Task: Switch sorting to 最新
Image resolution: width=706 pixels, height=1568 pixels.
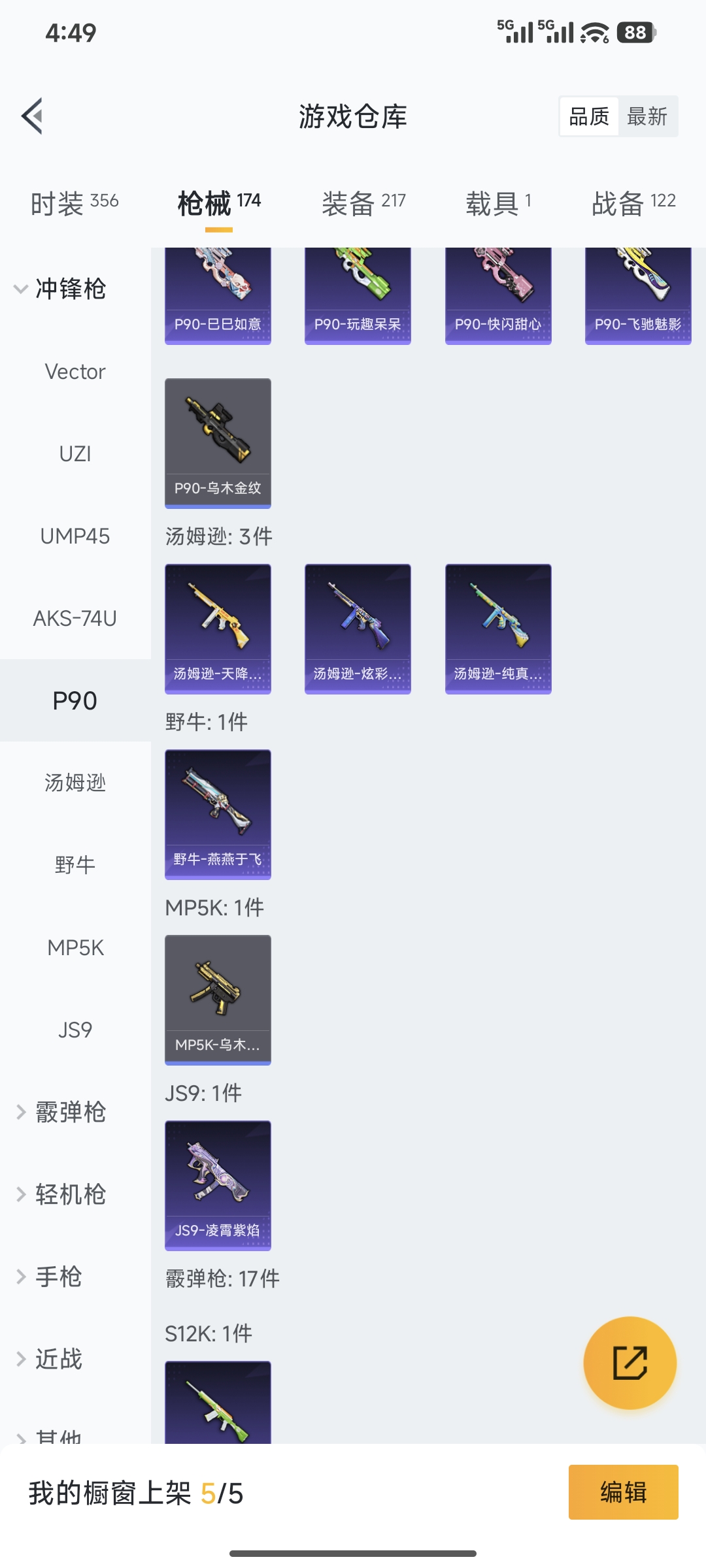Action: coord(648,116)
